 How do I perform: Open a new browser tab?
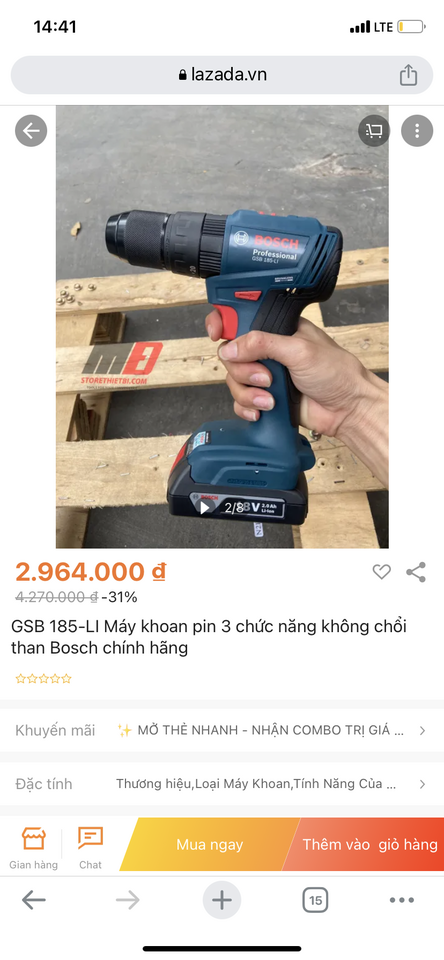(222, 900)
